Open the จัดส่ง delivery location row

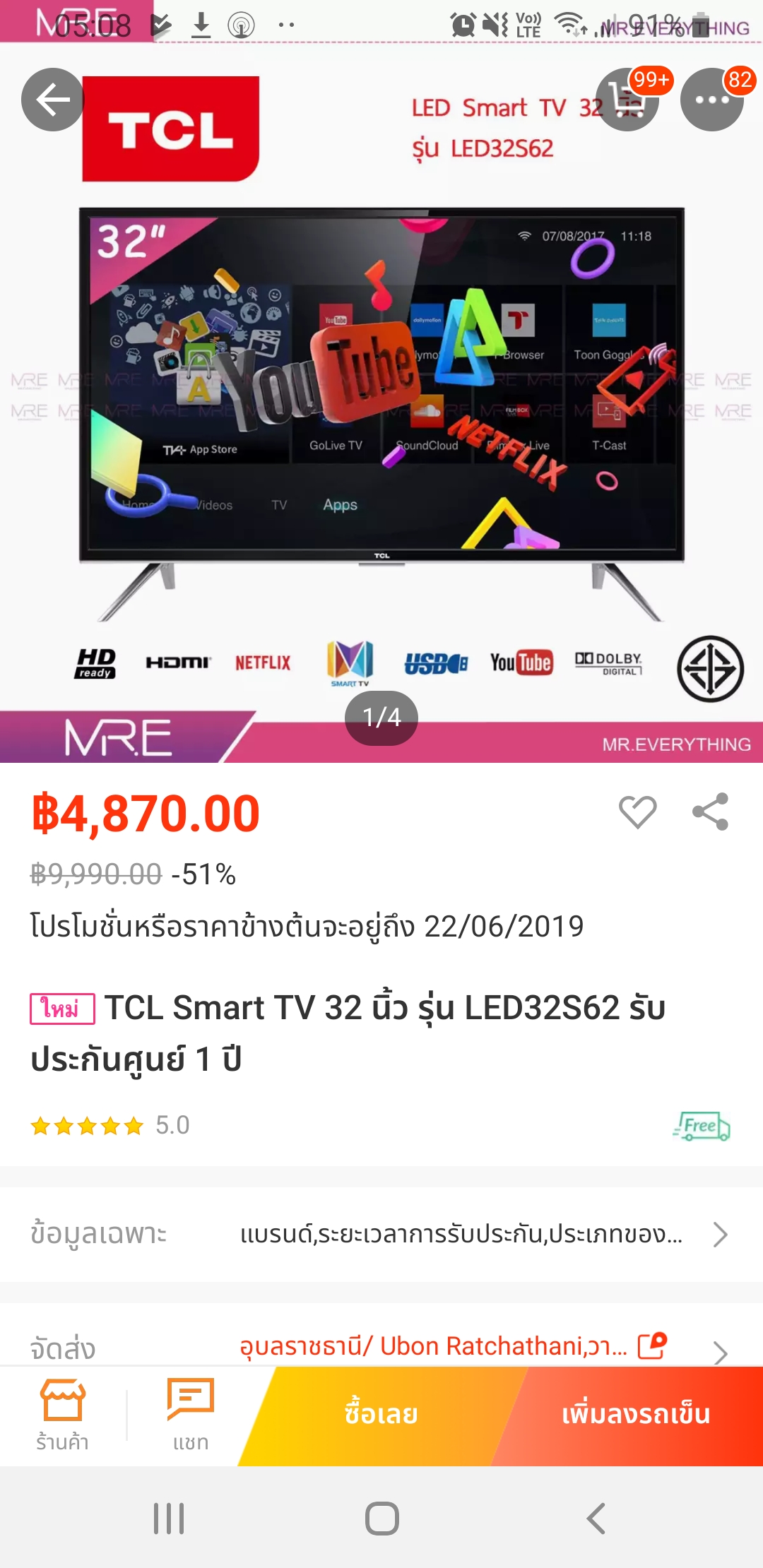click(381, 1347)
